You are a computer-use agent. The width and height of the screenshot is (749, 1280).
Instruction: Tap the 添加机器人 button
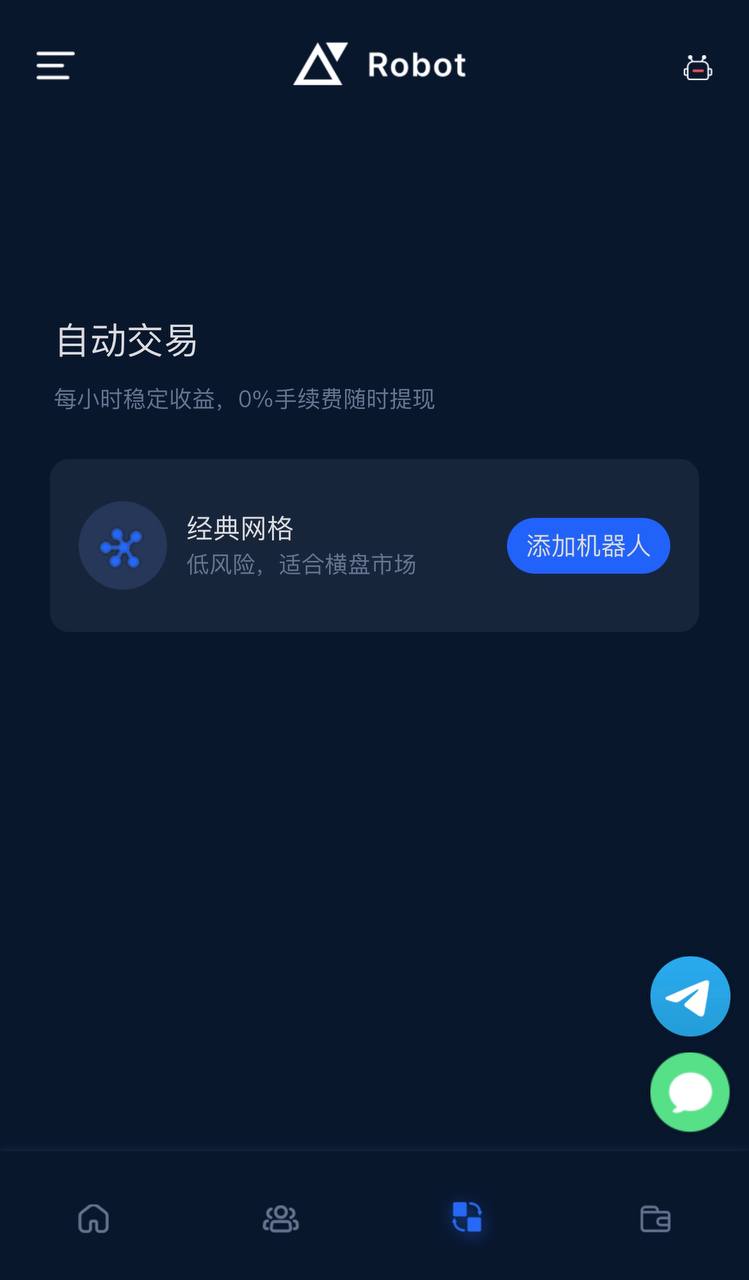[x=588, y=546]
